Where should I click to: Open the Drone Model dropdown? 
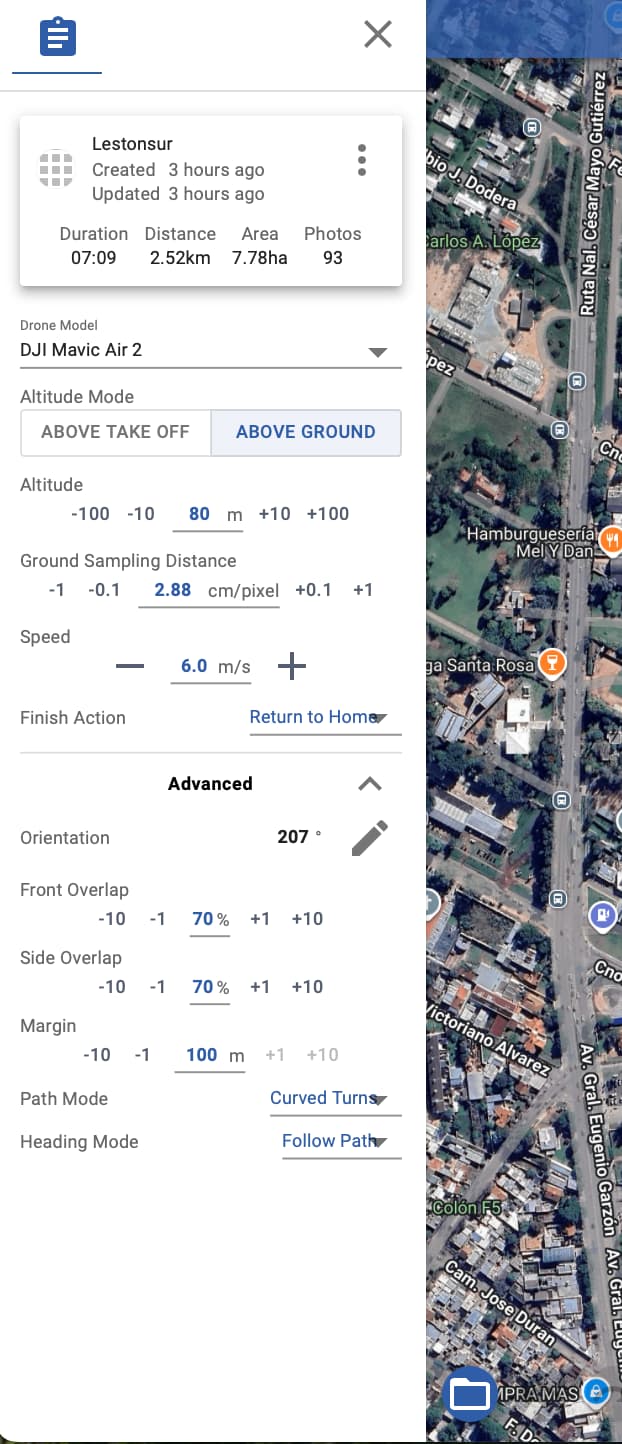(210, 351)
